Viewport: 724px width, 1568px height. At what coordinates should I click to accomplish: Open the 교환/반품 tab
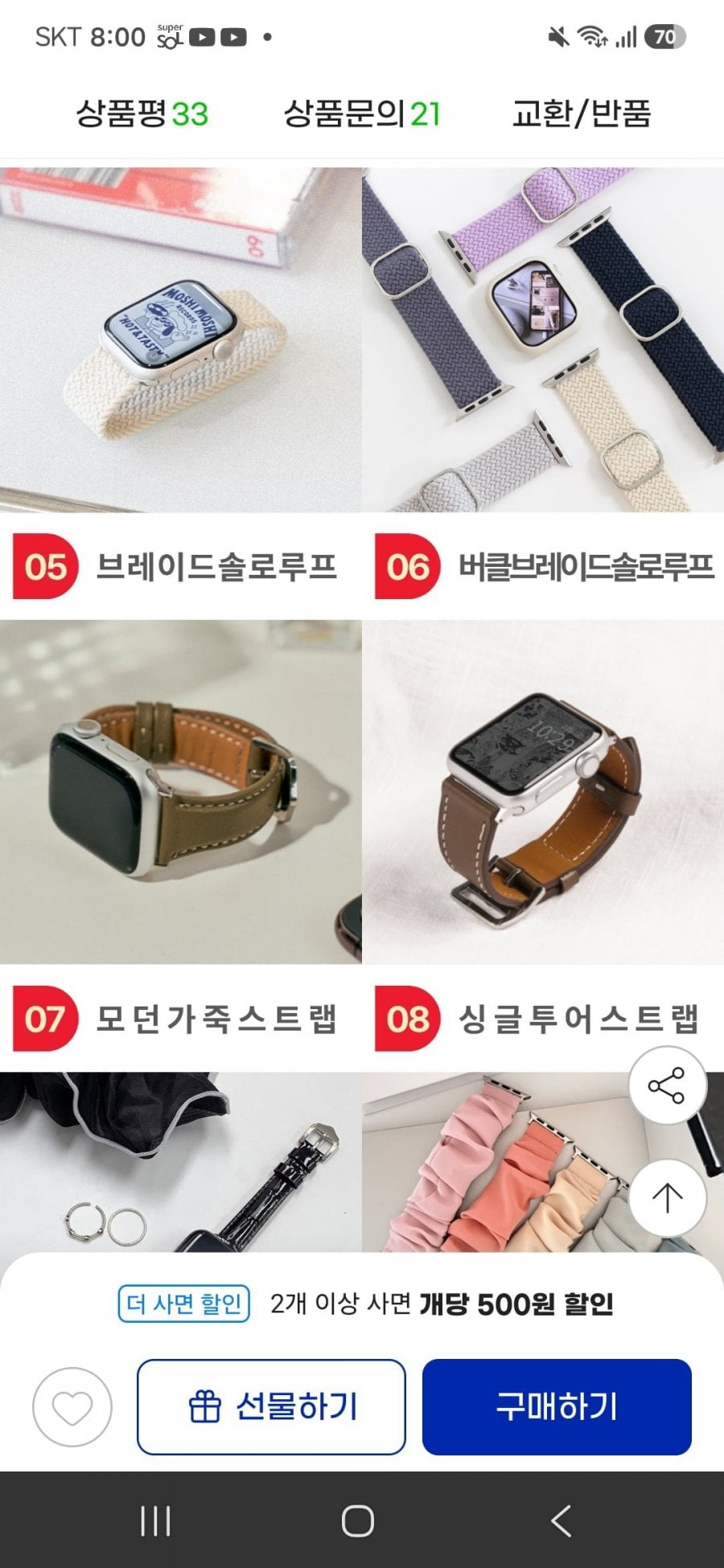(582, 113)
